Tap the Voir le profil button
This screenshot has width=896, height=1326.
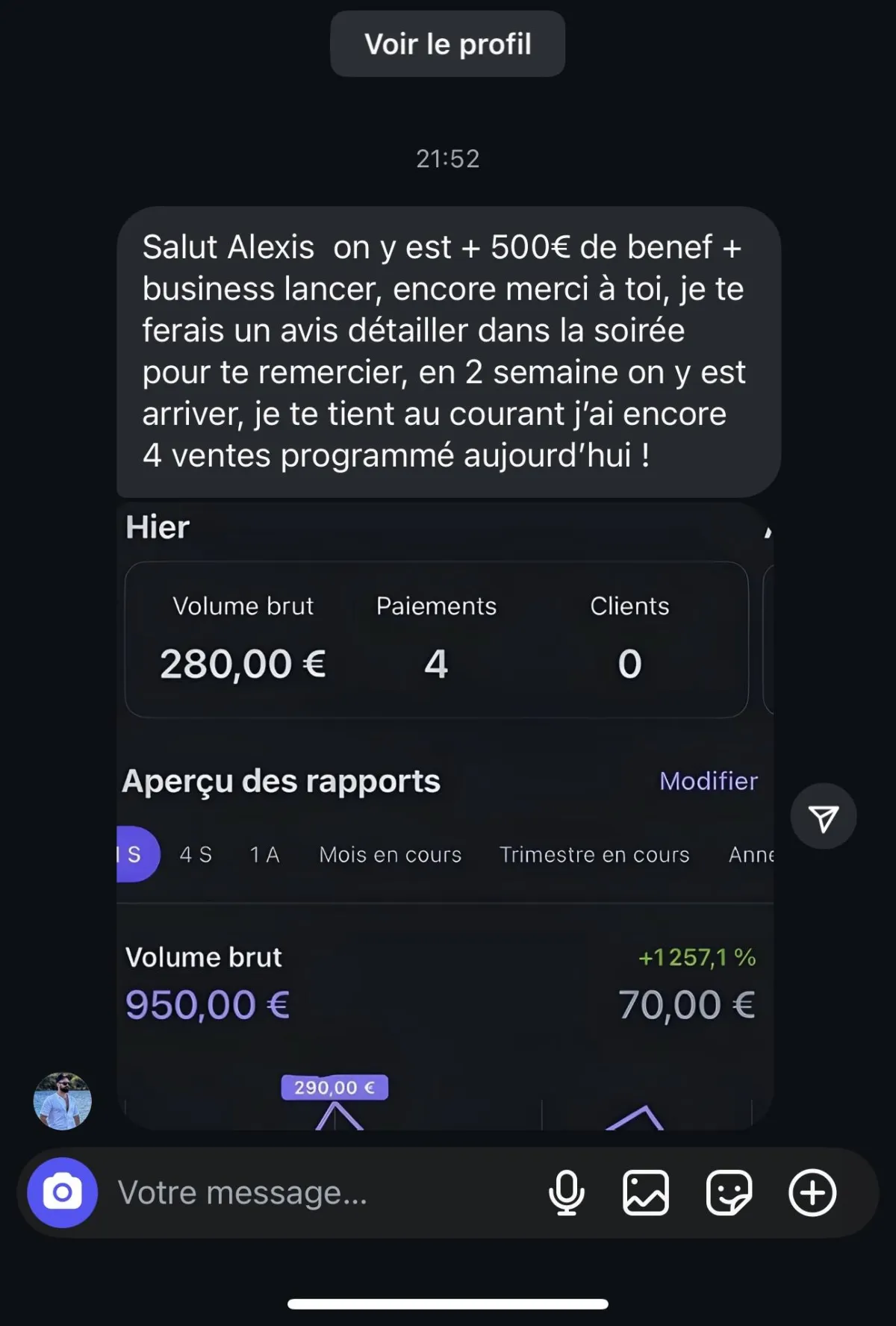tap(447, 44)
